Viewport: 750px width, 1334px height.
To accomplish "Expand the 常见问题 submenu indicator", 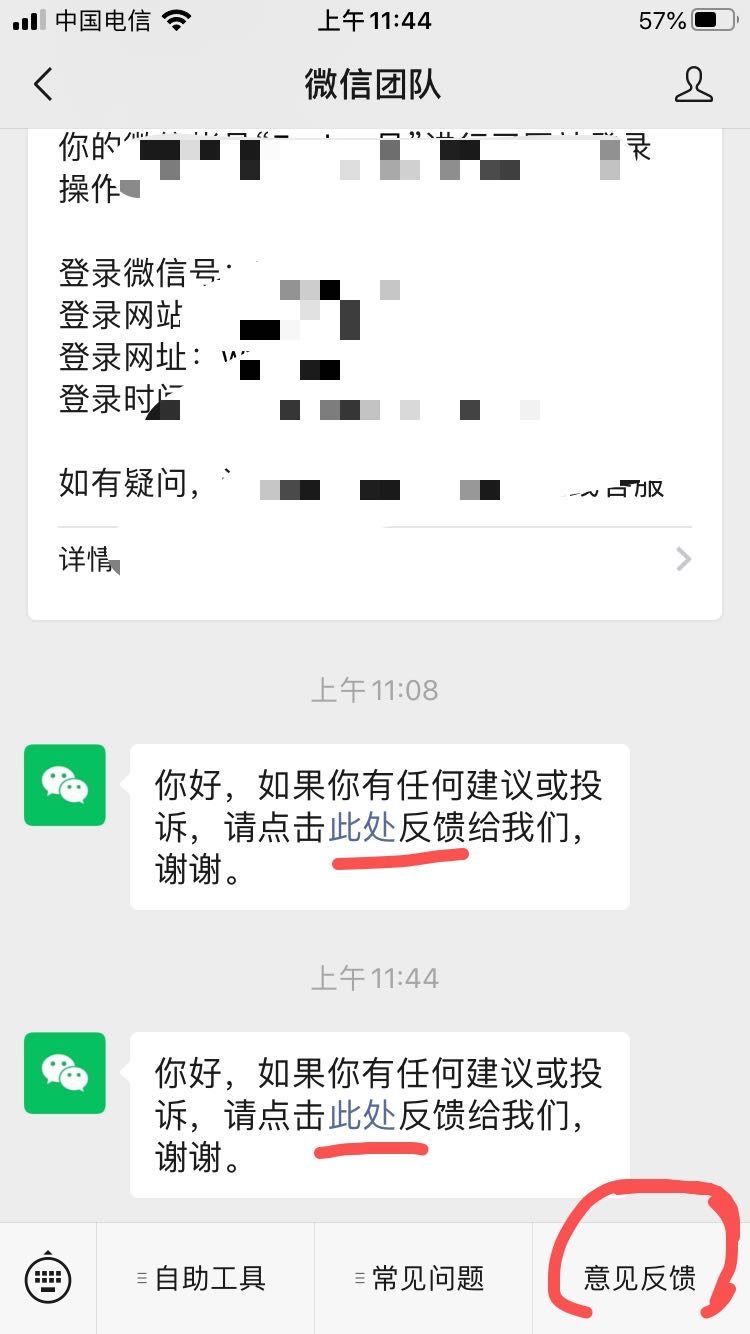I will tap(359, 1277).
